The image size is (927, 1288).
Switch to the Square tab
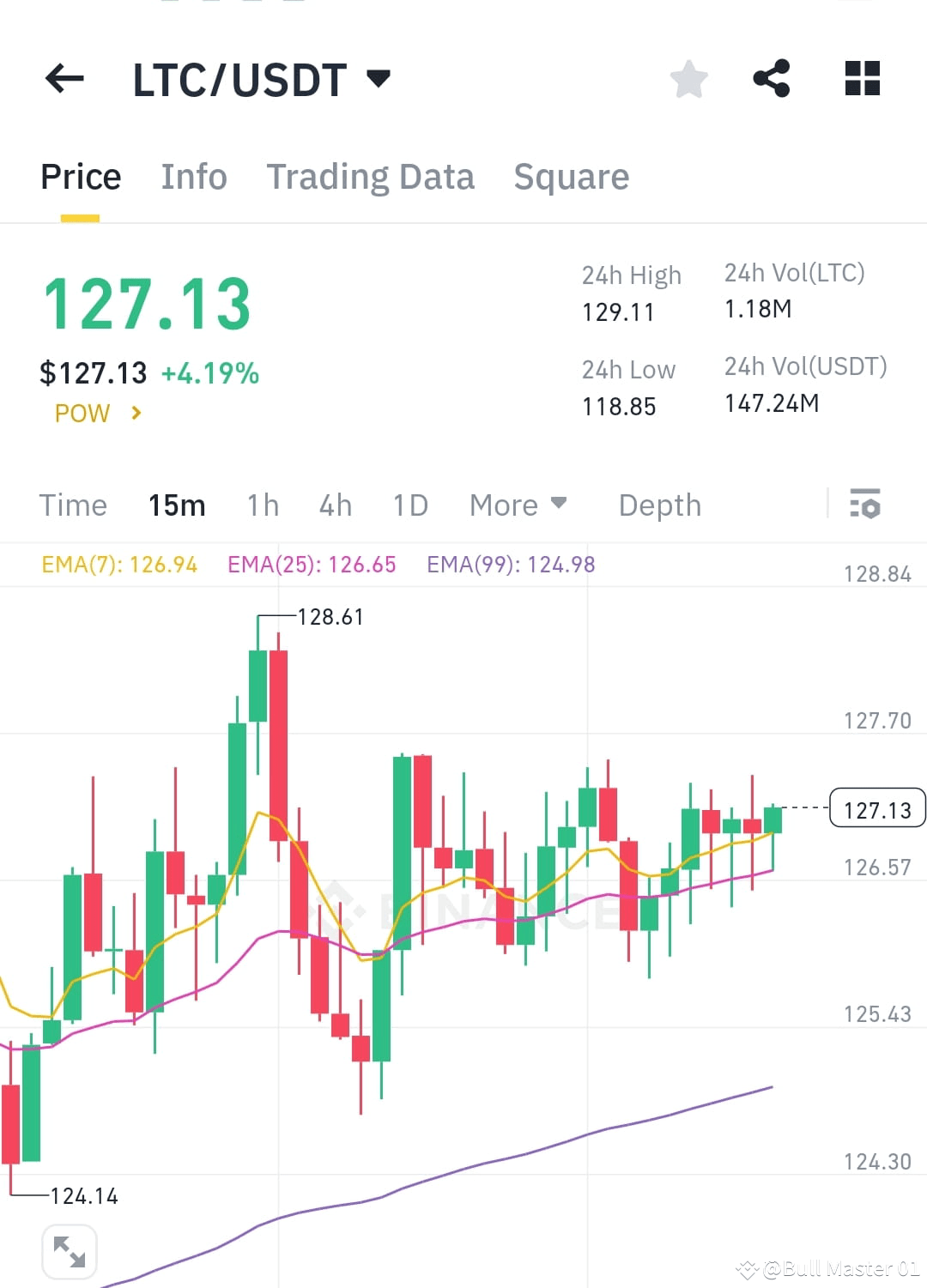571,177
